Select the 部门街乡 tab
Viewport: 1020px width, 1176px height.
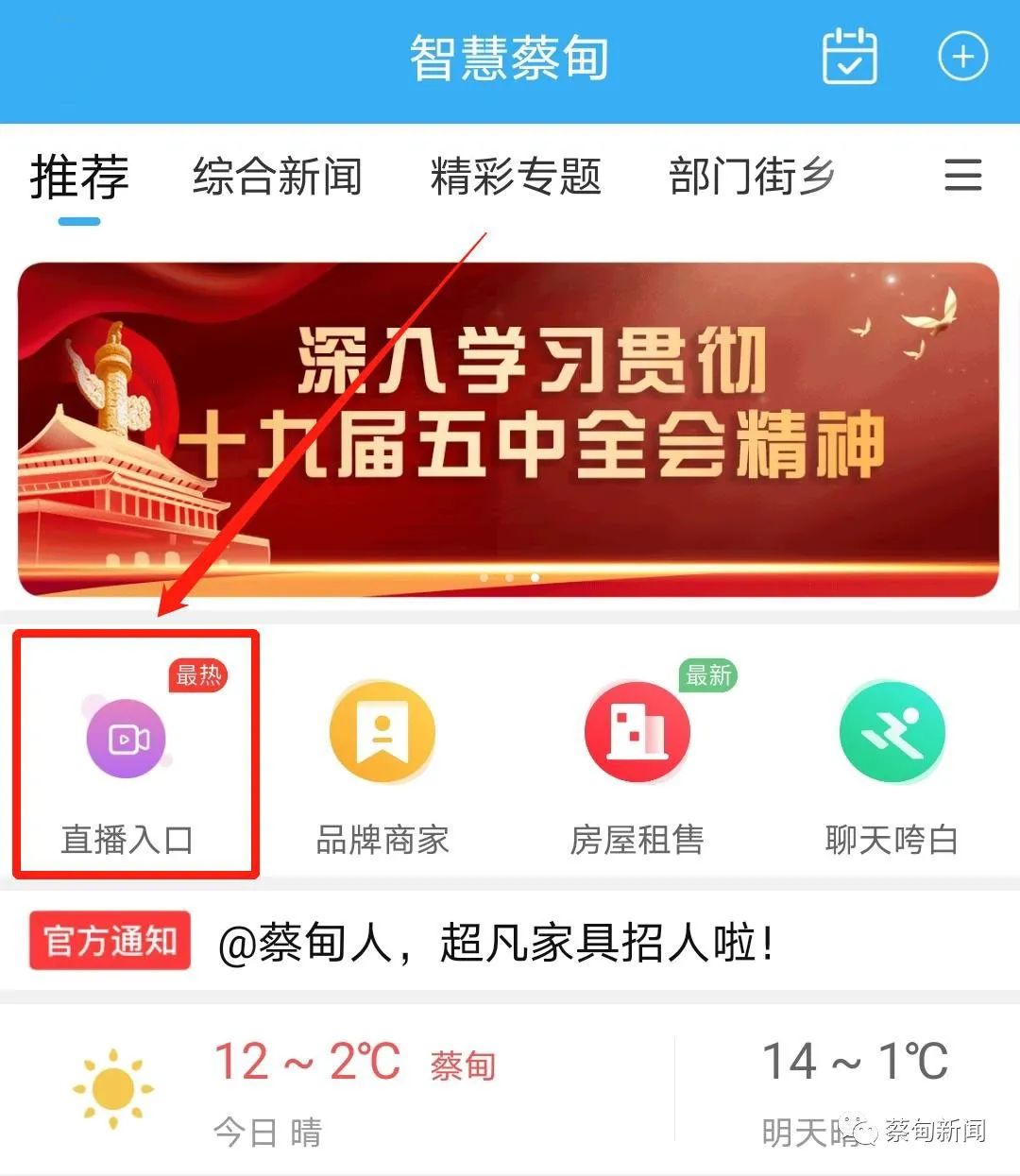(752, 177)
